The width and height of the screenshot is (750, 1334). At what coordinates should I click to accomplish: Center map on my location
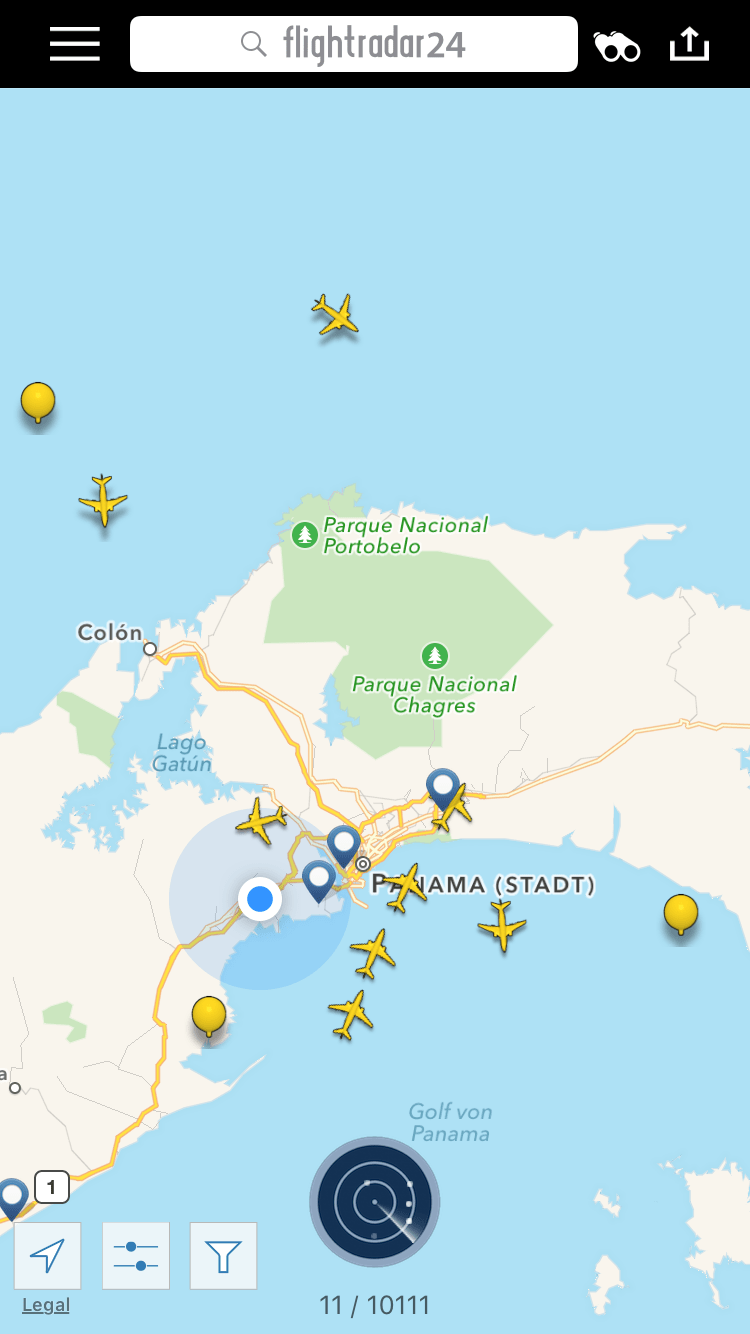[x=47, y=1255]
